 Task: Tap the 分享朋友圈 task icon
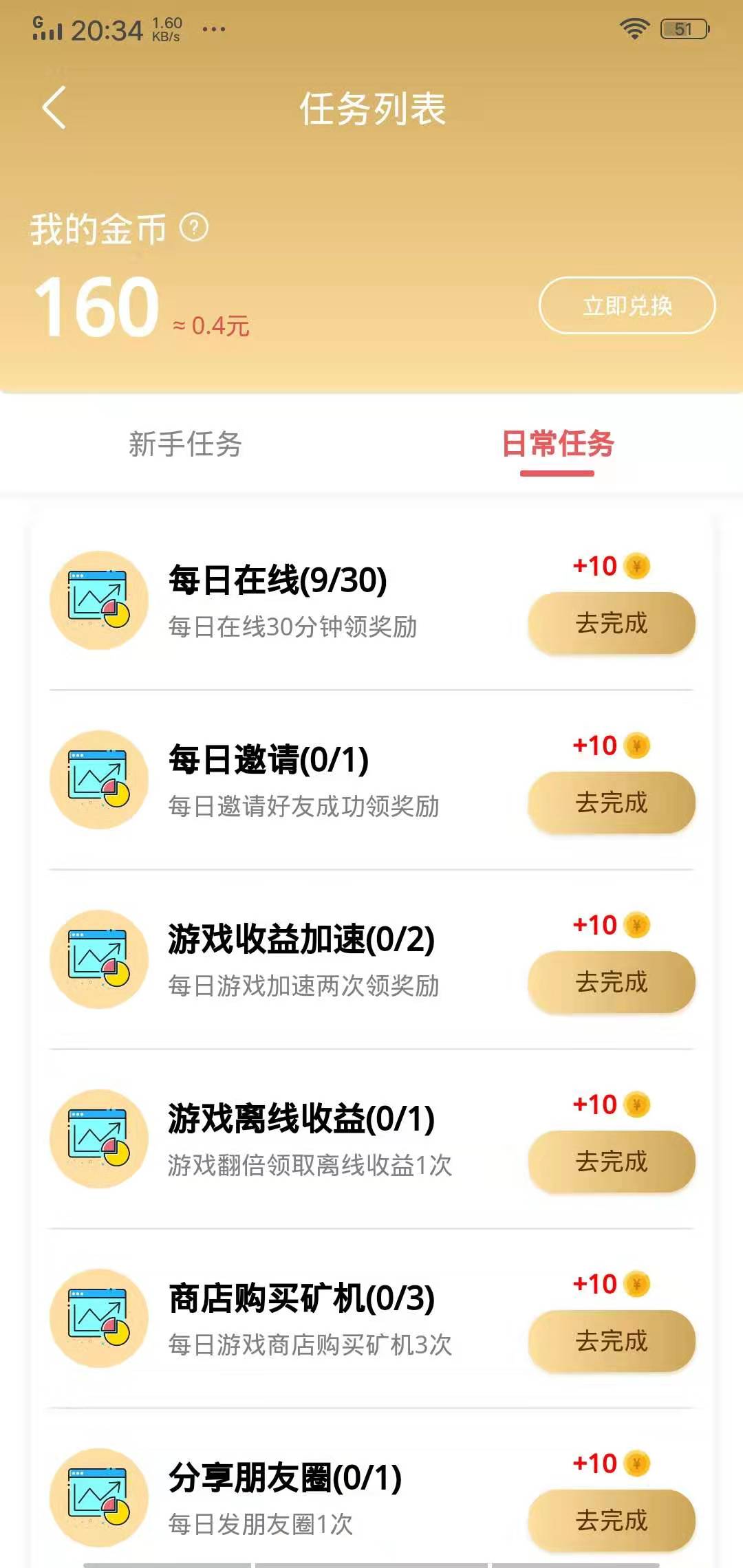pos(98,1496)
